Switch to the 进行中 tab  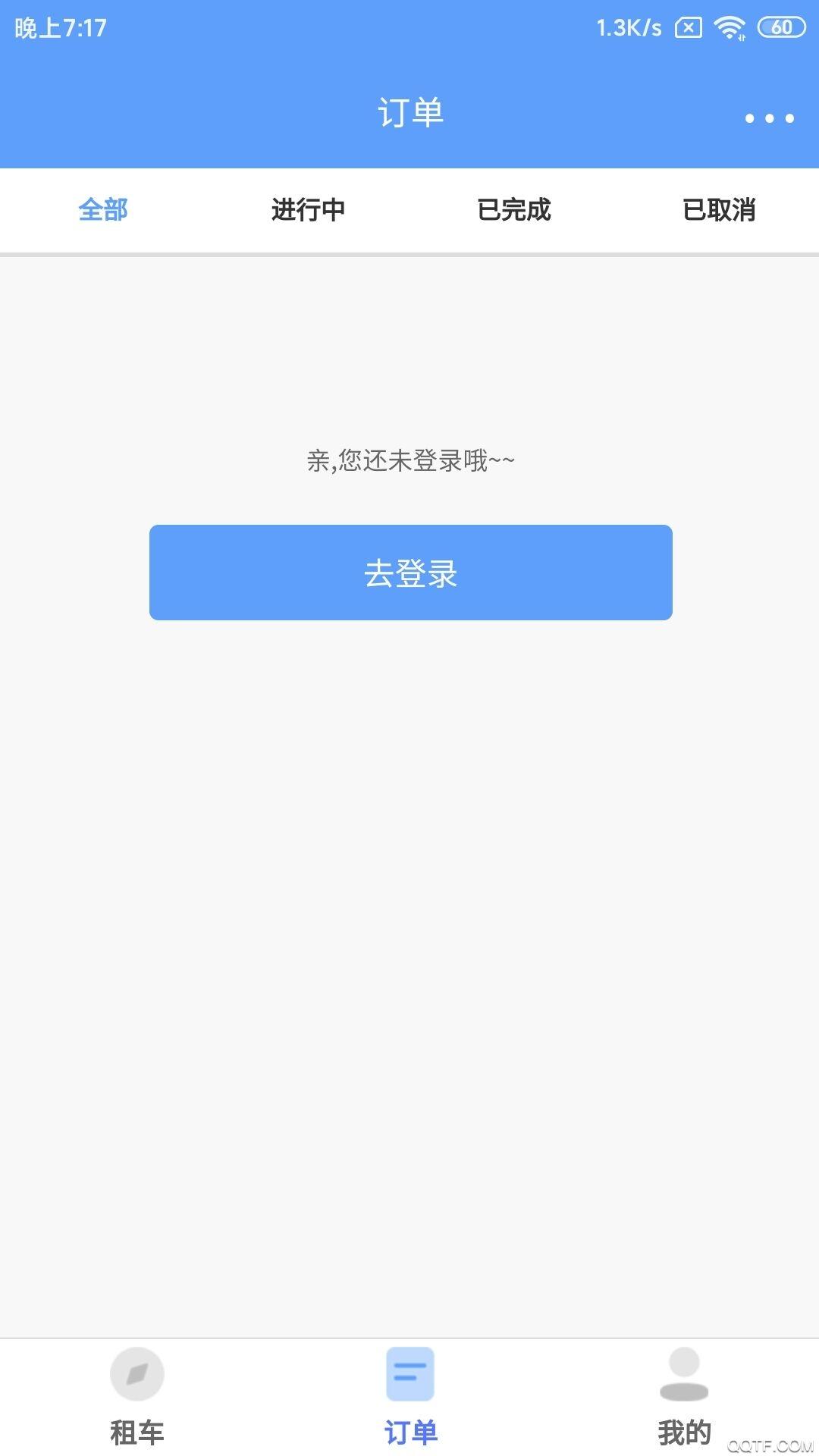[308, 210]
